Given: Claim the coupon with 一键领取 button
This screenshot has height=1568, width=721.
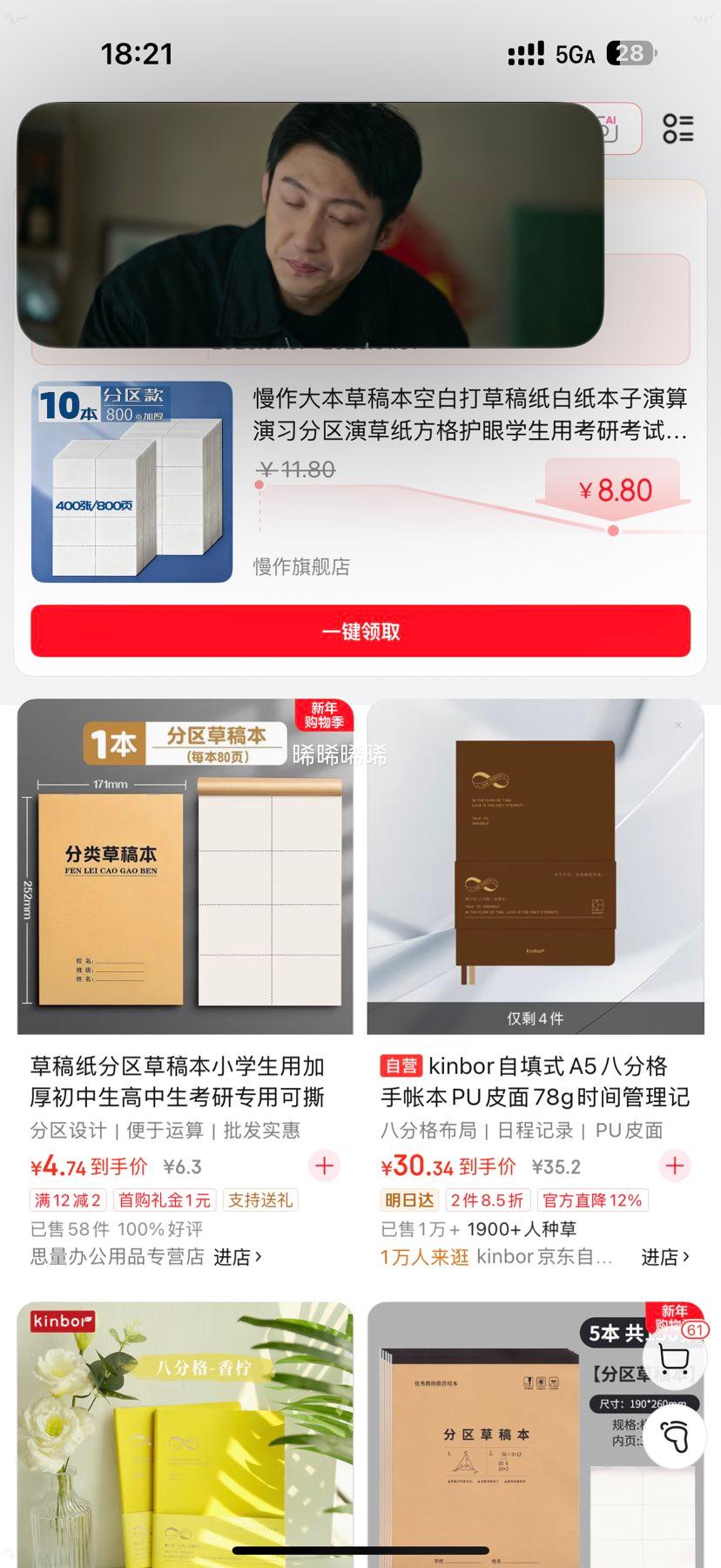Looking at the screenshot, I should 360,631.
